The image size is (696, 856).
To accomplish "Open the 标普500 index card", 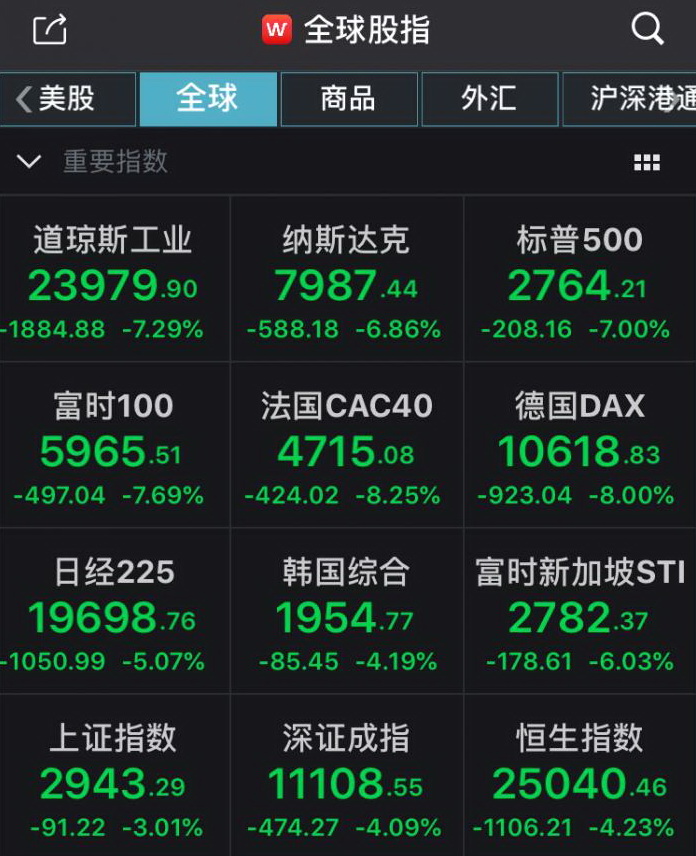I will pos(579,279).
